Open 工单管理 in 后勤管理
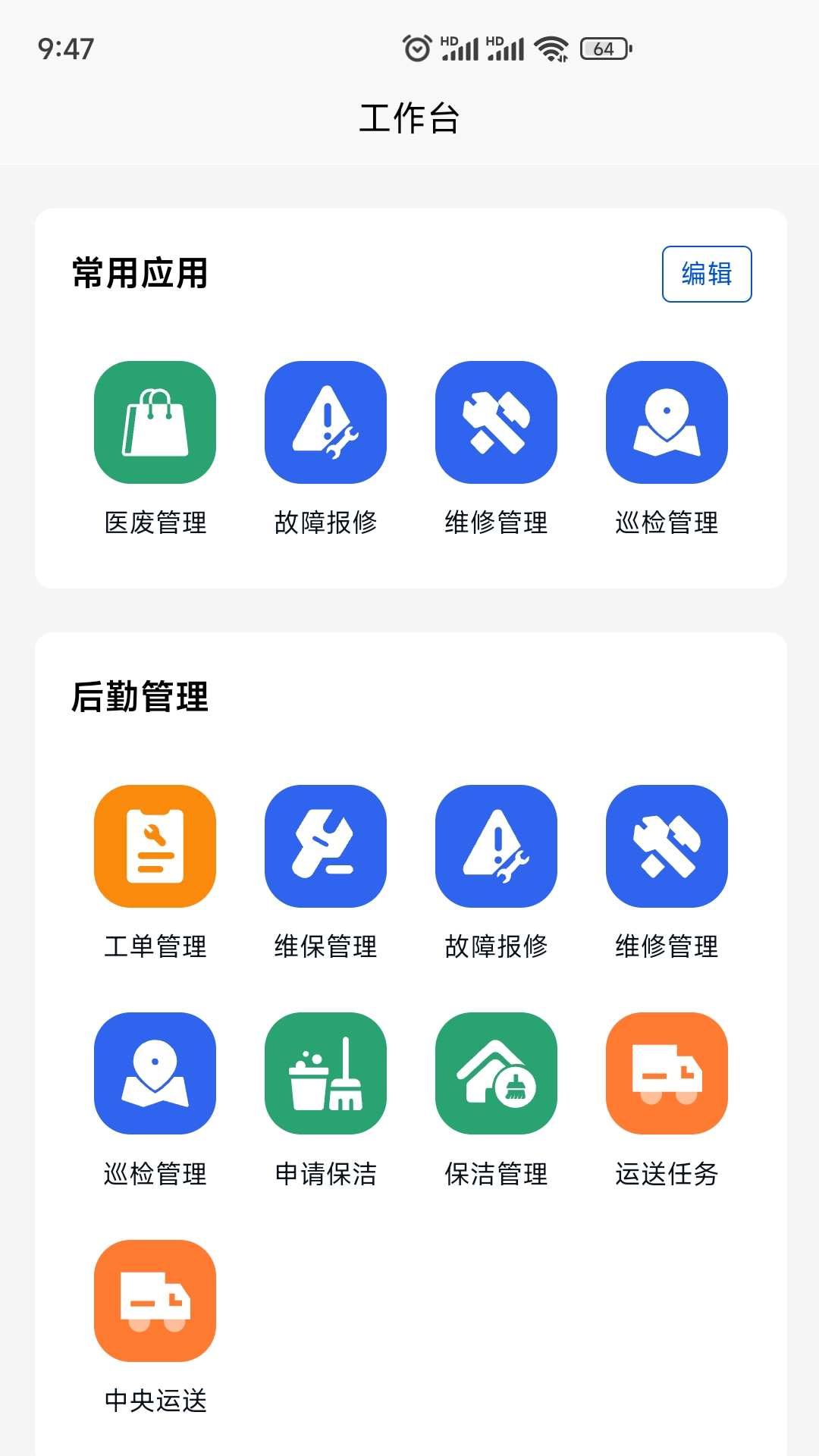The width and height of the screenshot is (819, 1456). click(155, 846)
